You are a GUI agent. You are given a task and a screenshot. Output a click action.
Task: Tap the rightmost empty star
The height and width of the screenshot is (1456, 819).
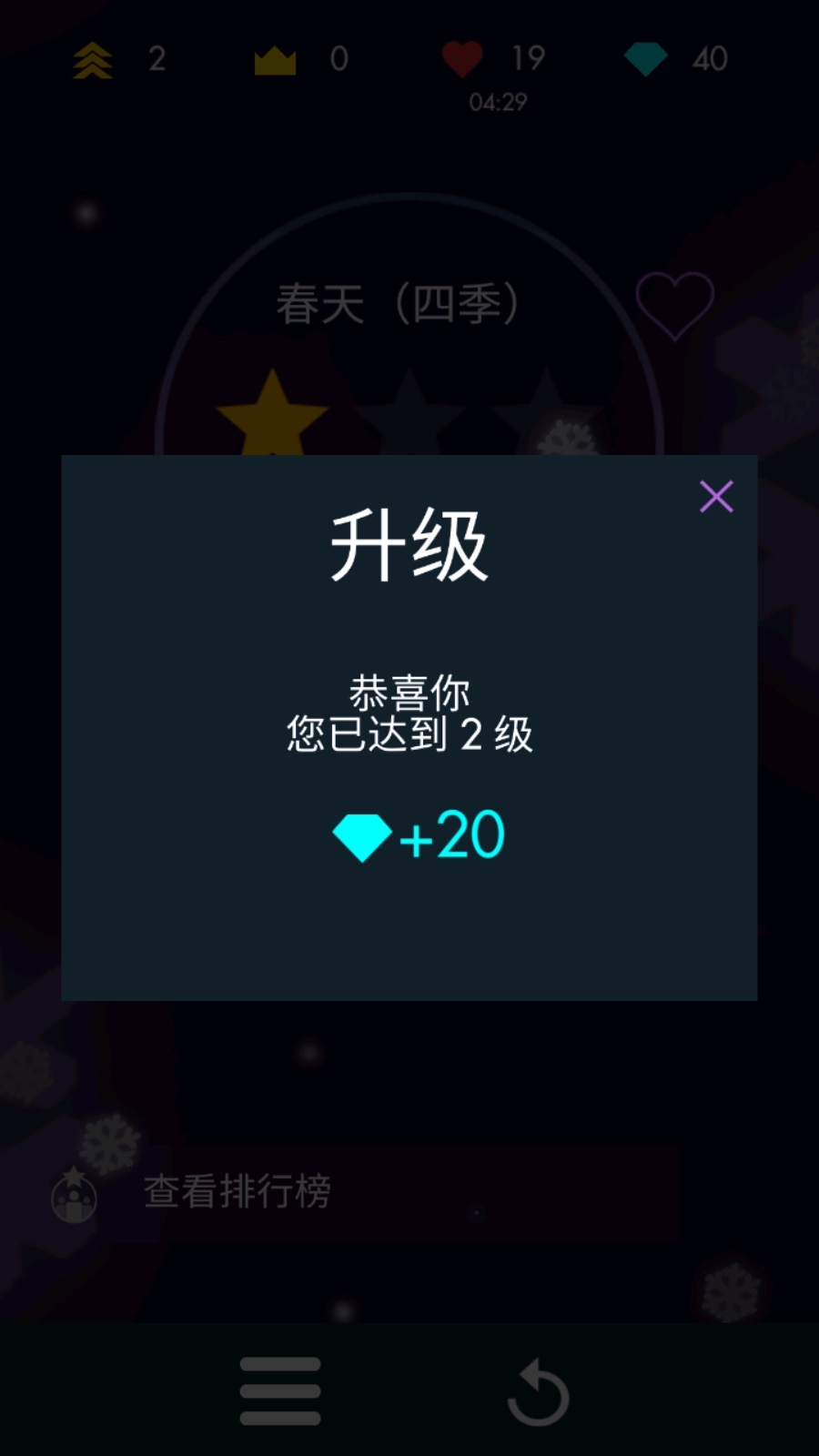546,409
